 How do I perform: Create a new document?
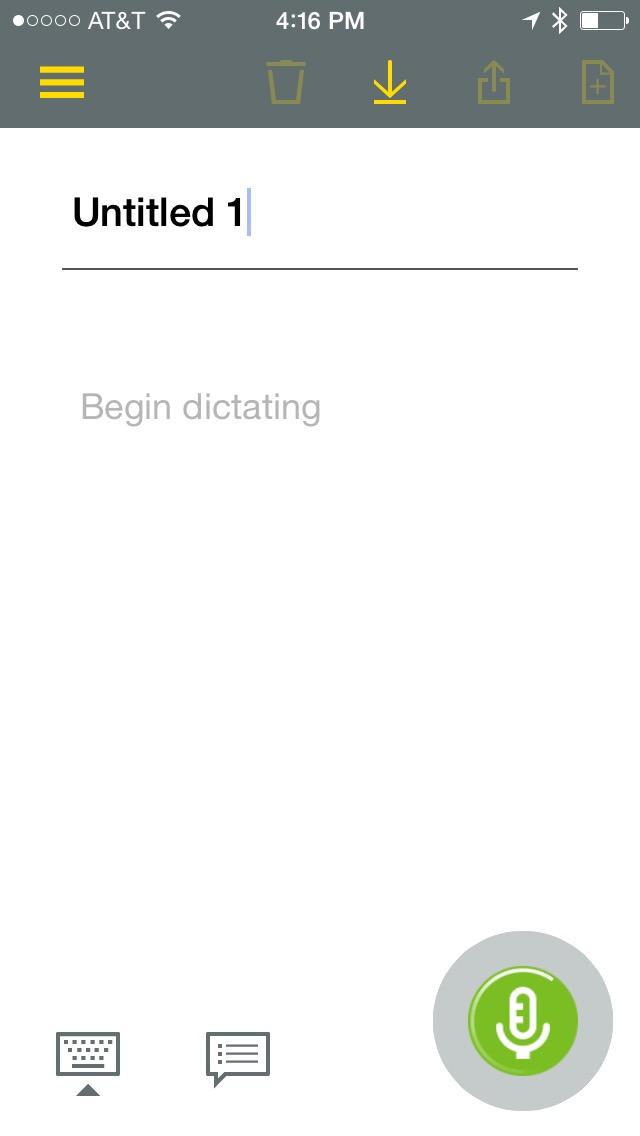coord(597,83)
